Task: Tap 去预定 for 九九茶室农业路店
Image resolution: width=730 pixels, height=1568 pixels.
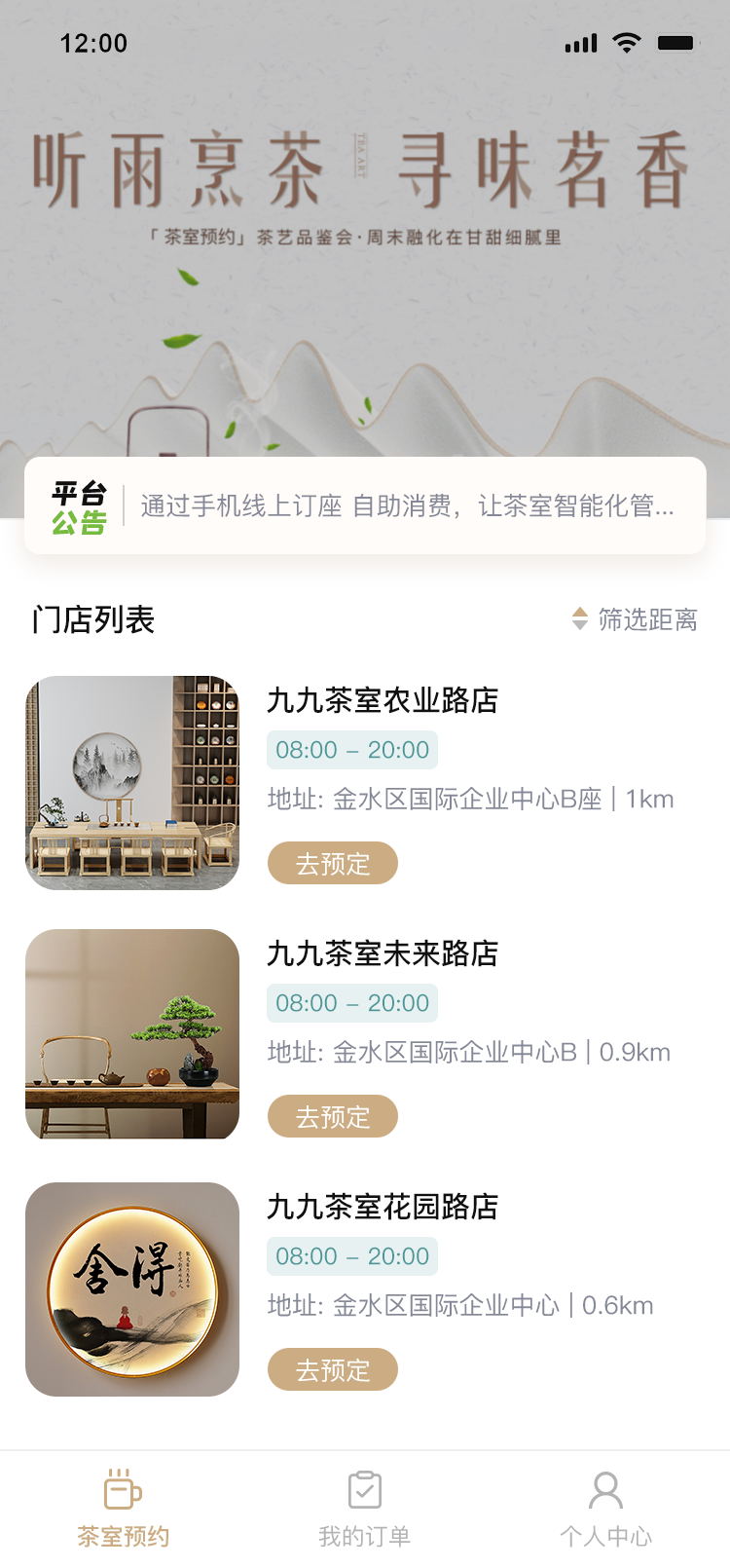Action: pyautogui.click(x=333, y=864)
